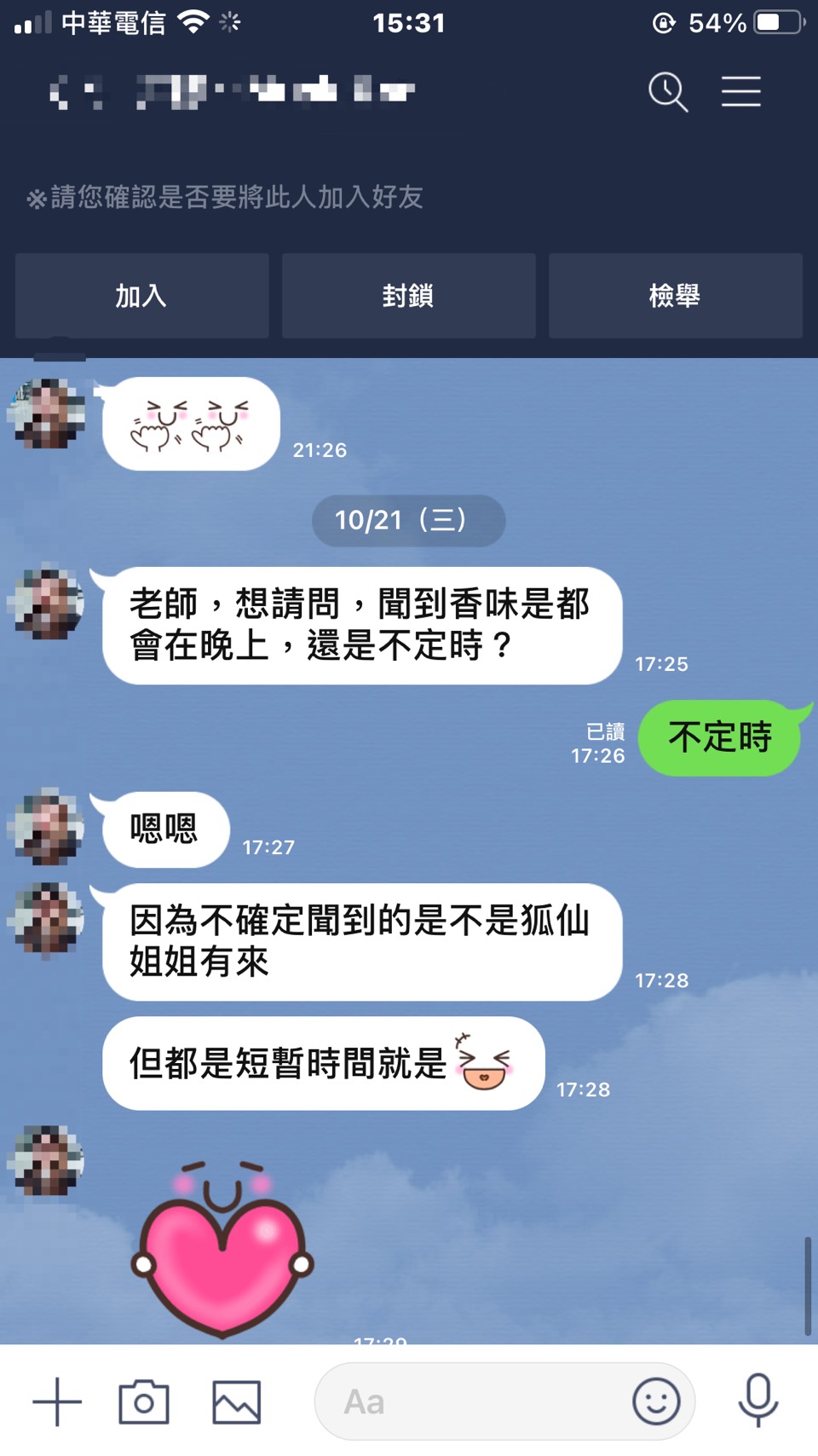Open the camera to take a photo
Screen dimensions: 818x1456
(144, 1401)
